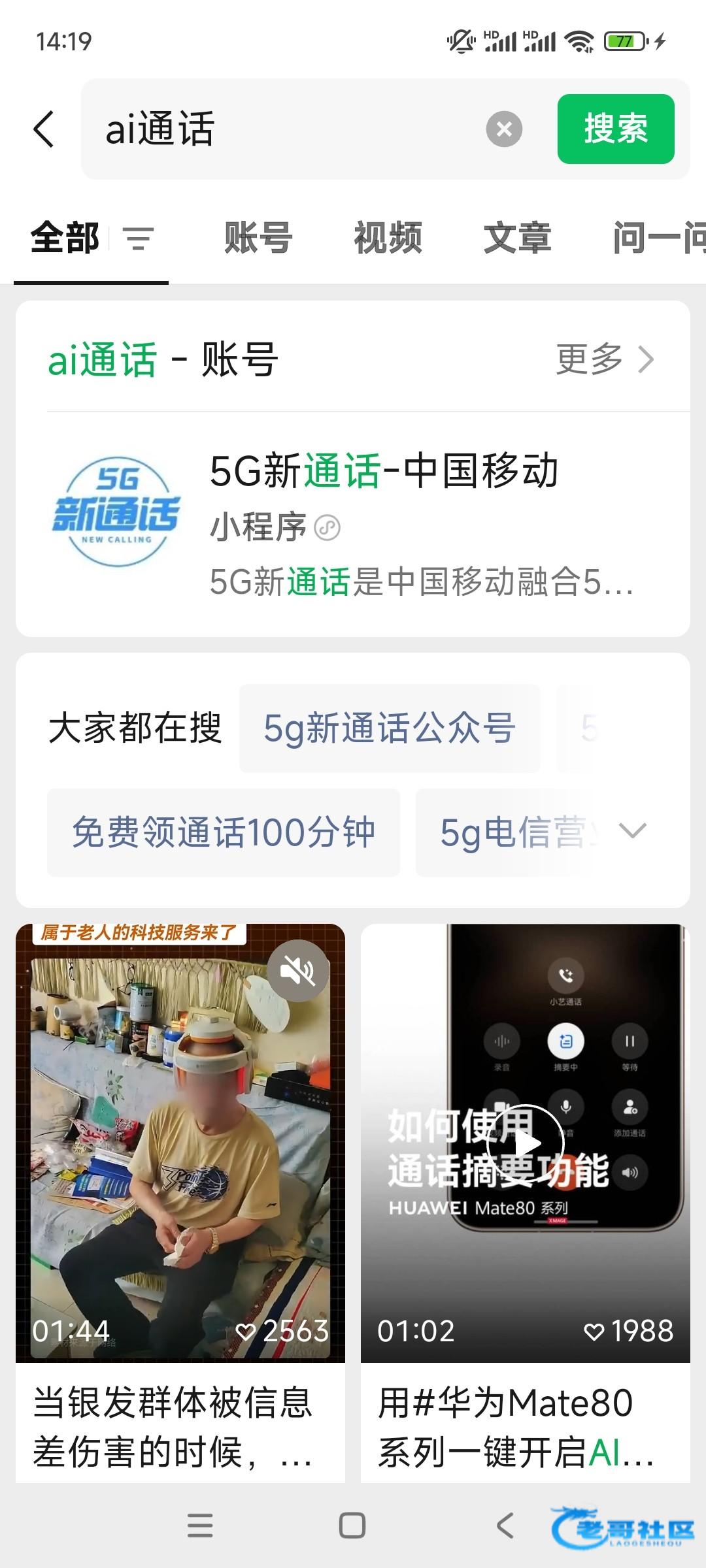Select the 5g电信营 suggestion chip
Screen dimensions: 706x1568
click(510, 832)
